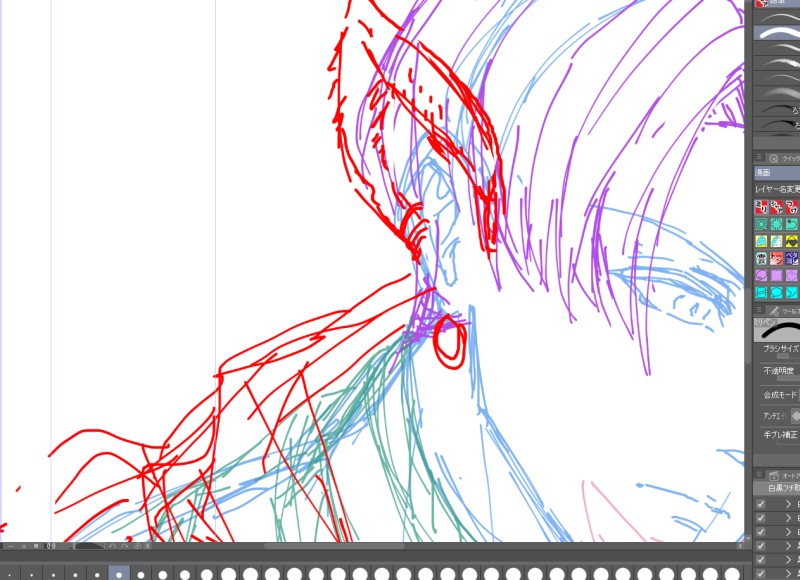Adjust the 不透明度 slider
The height and width of the screenshot is (580, 800).
click(783, 379)
